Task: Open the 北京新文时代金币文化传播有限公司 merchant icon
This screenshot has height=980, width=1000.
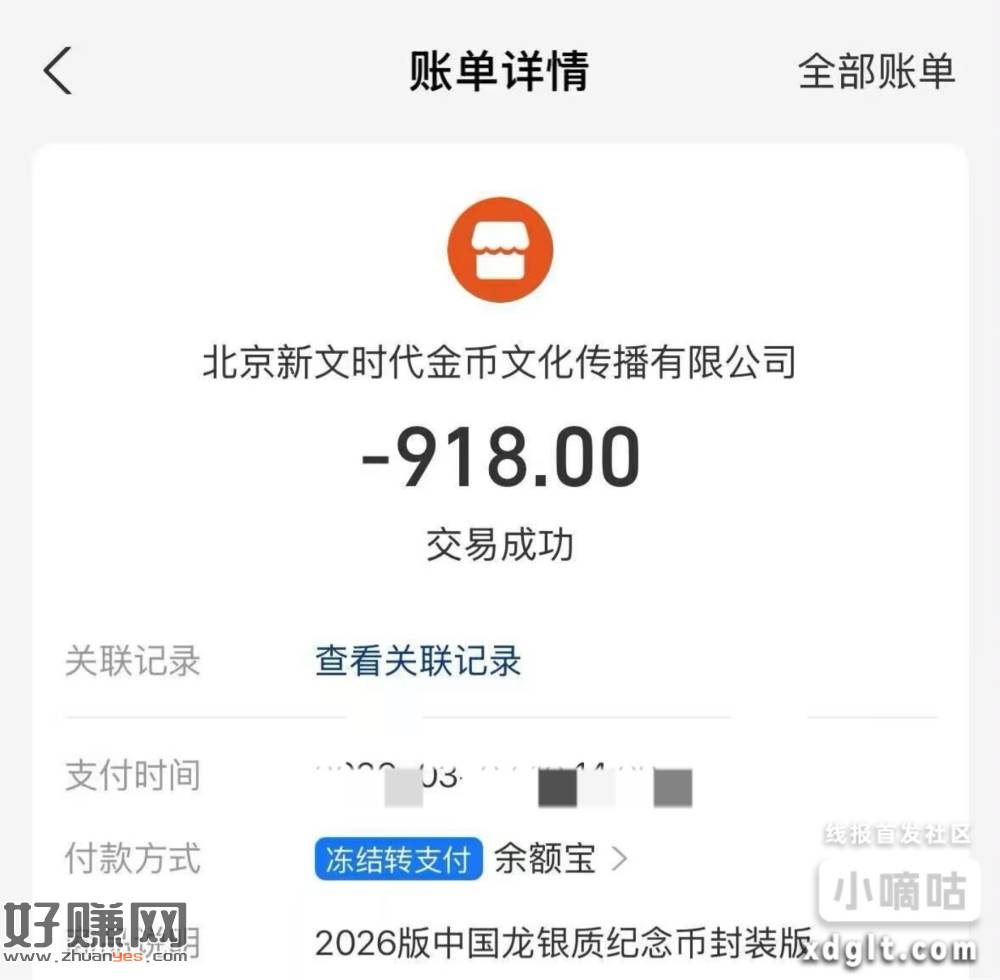Action: (500, 250)
